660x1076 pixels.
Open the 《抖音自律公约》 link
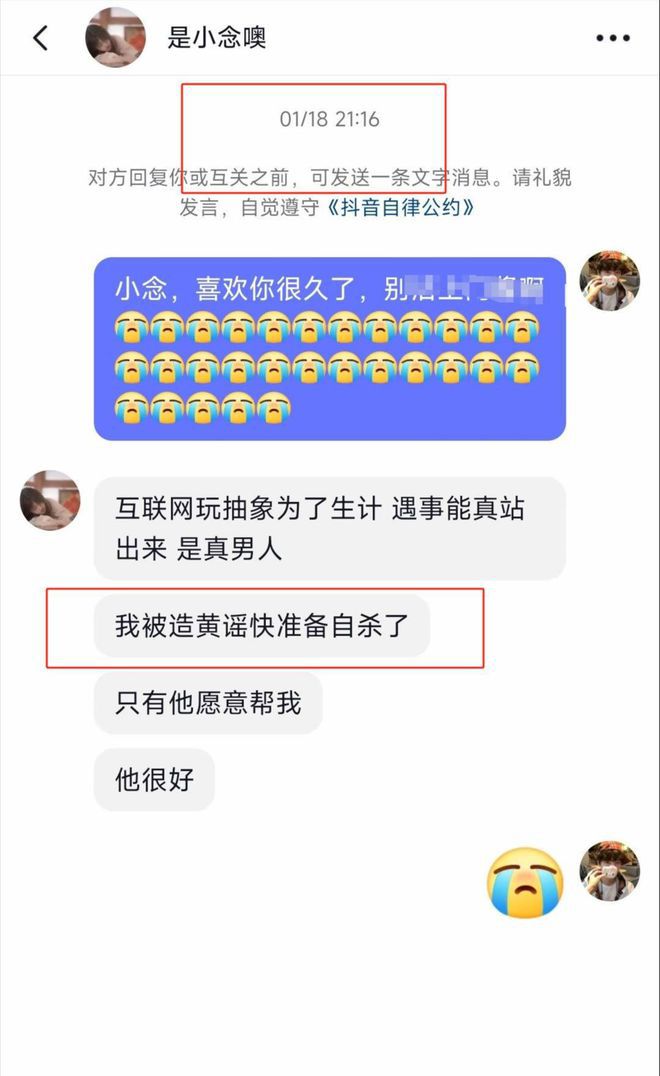coord(399,208)
